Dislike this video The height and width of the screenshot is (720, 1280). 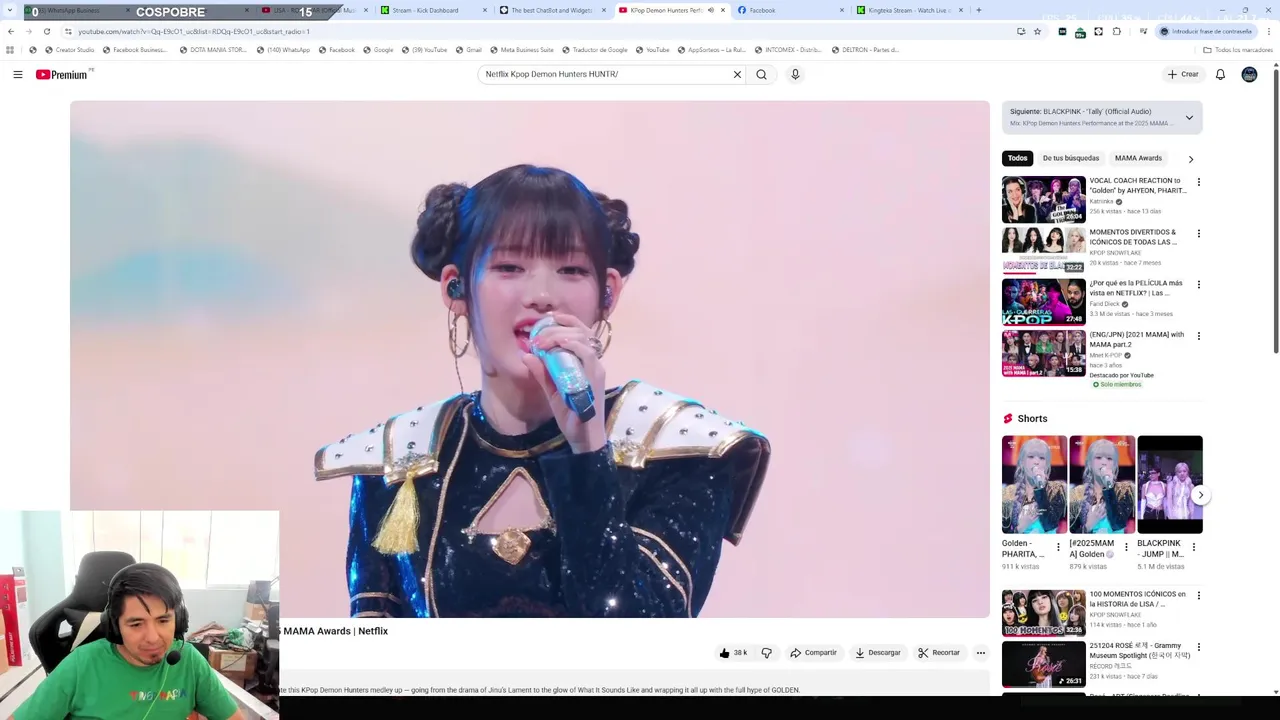tap(767, 653)
